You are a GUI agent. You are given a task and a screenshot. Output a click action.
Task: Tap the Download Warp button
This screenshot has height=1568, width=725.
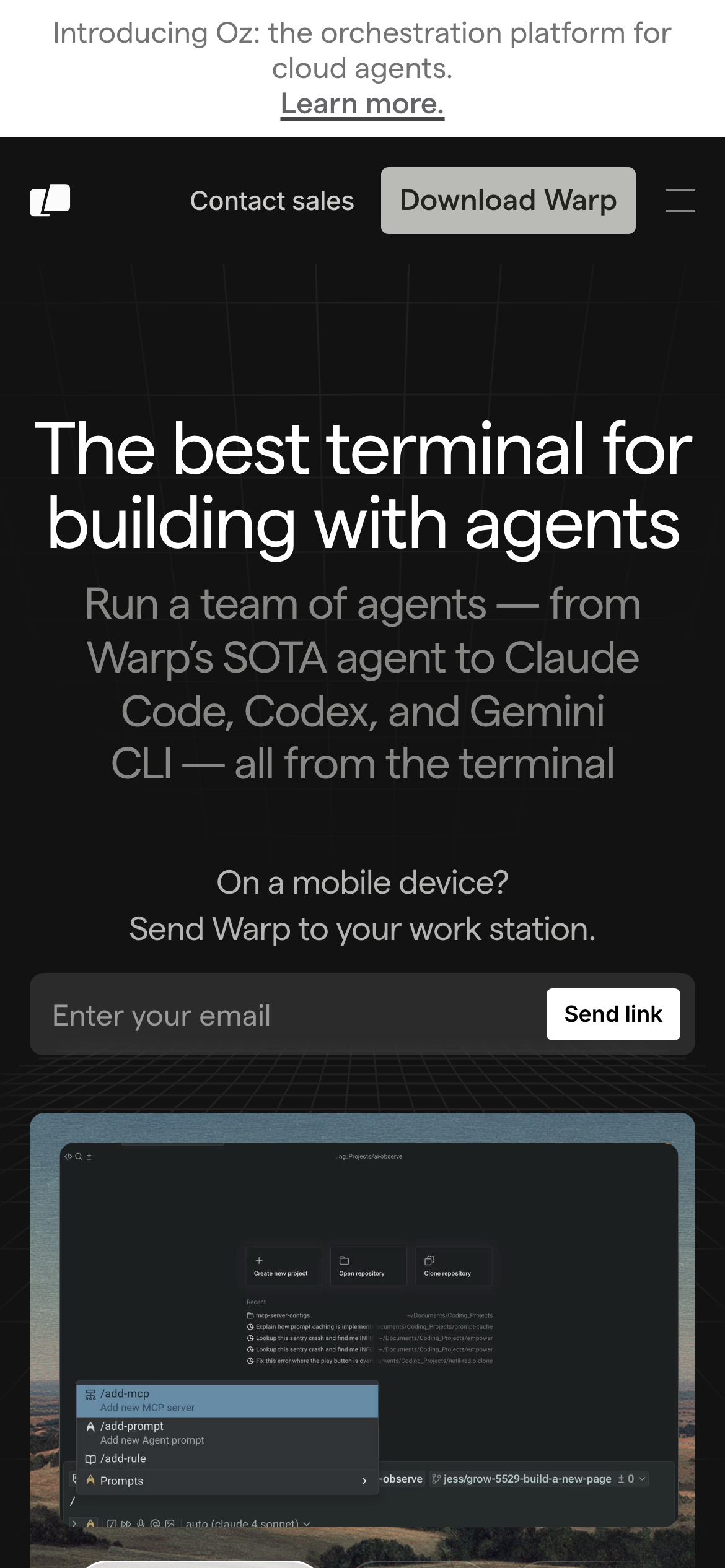(508, 201)
